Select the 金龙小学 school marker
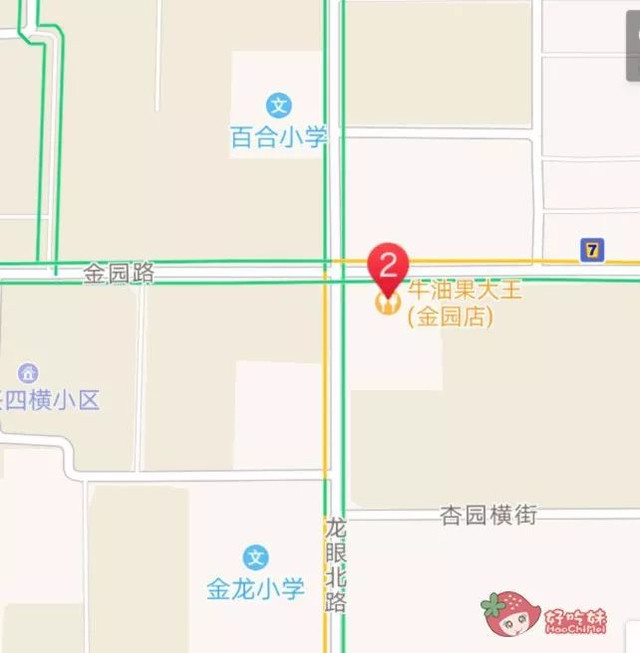Image resolution: width=640 pixels, height=653 pixels. (x=256, y=558)
